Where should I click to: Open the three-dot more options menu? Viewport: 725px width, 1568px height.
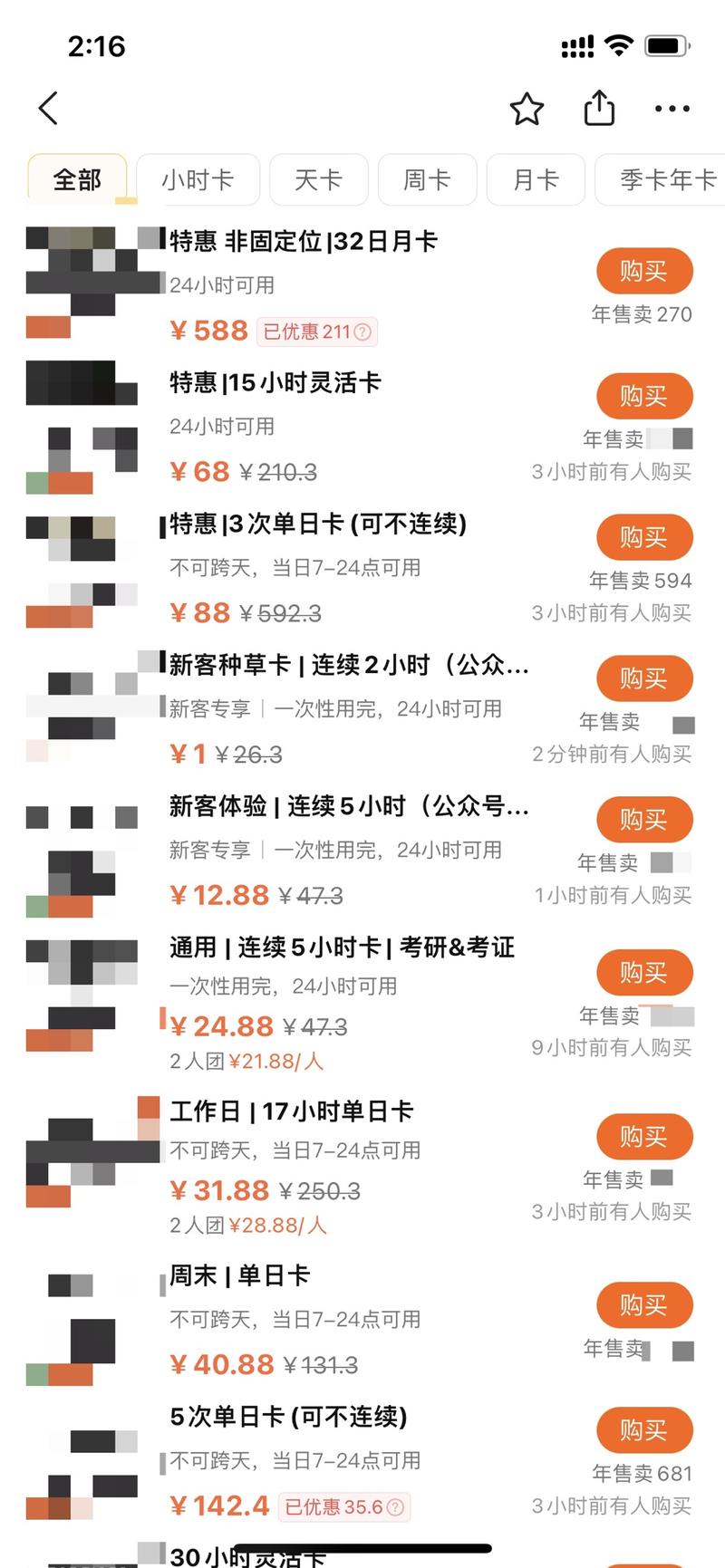[672, 109]
